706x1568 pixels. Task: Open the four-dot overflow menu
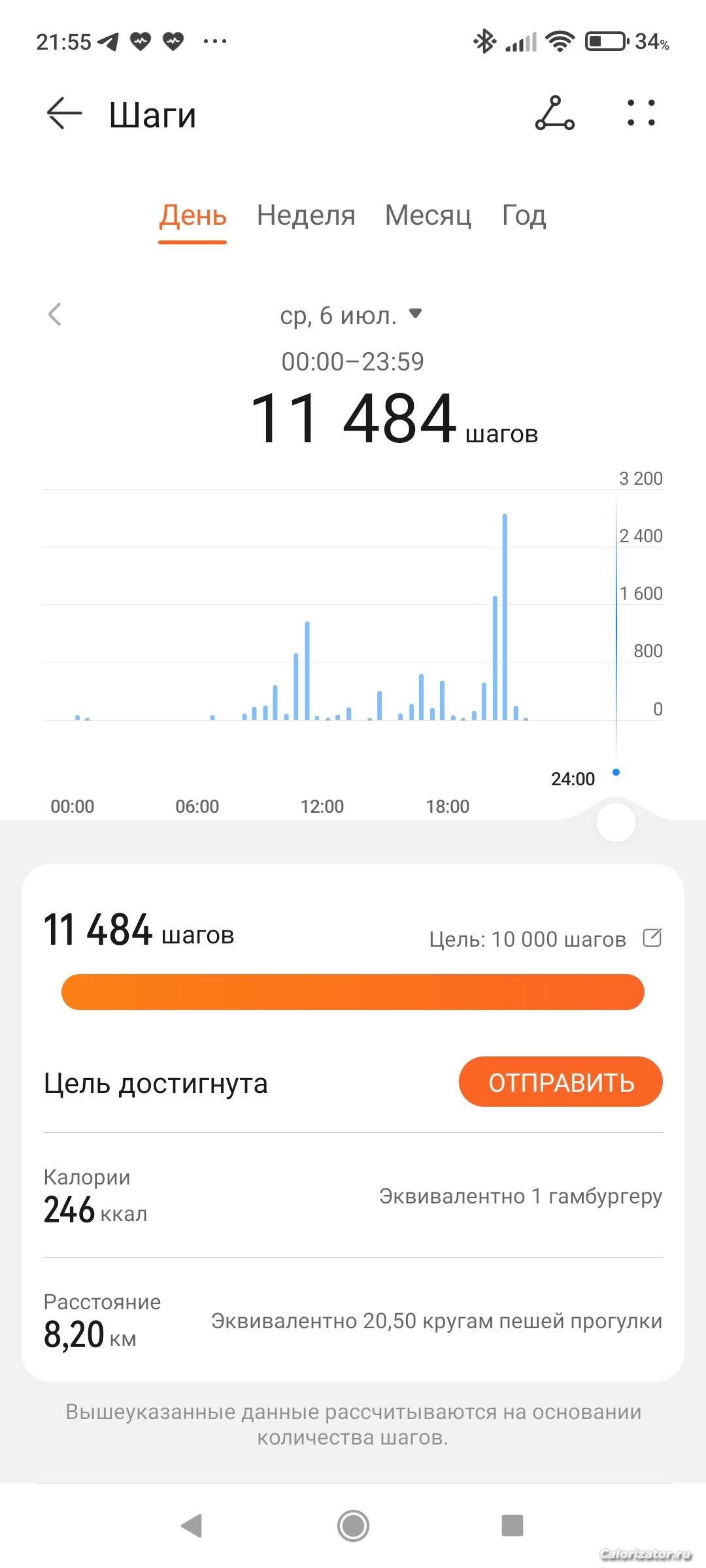pyautogui.click(x=641, y=113)
